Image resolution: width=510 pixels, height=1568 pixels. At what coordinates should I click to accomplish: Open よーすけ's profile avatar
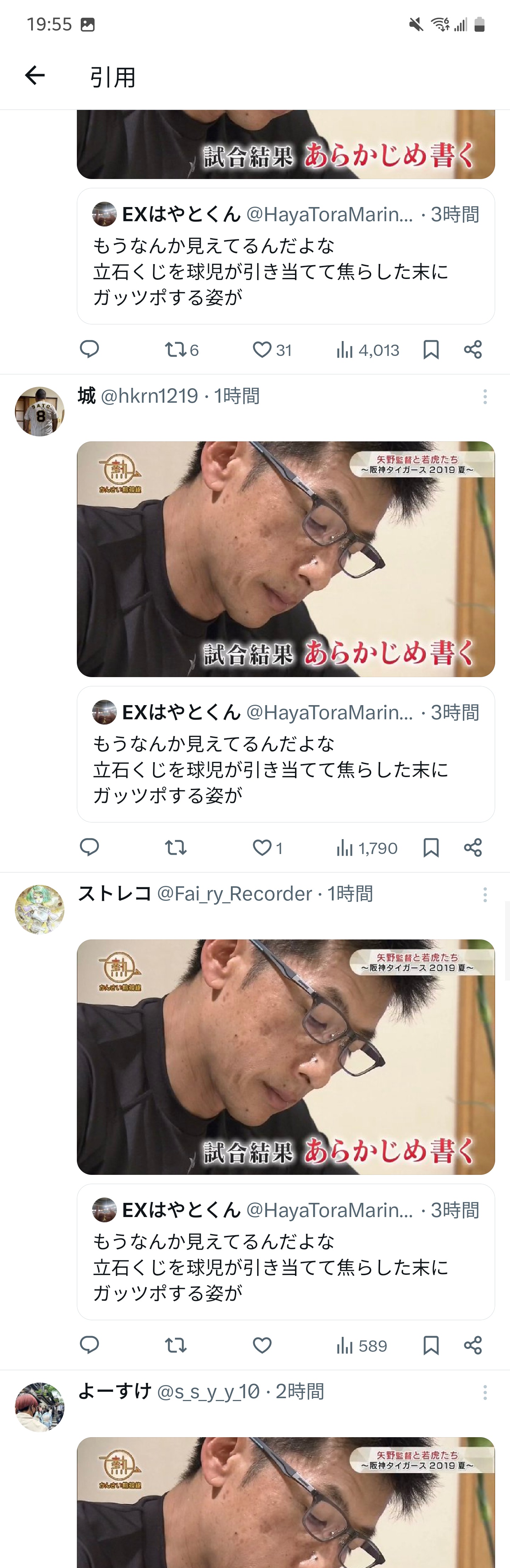click(40, 1407)
